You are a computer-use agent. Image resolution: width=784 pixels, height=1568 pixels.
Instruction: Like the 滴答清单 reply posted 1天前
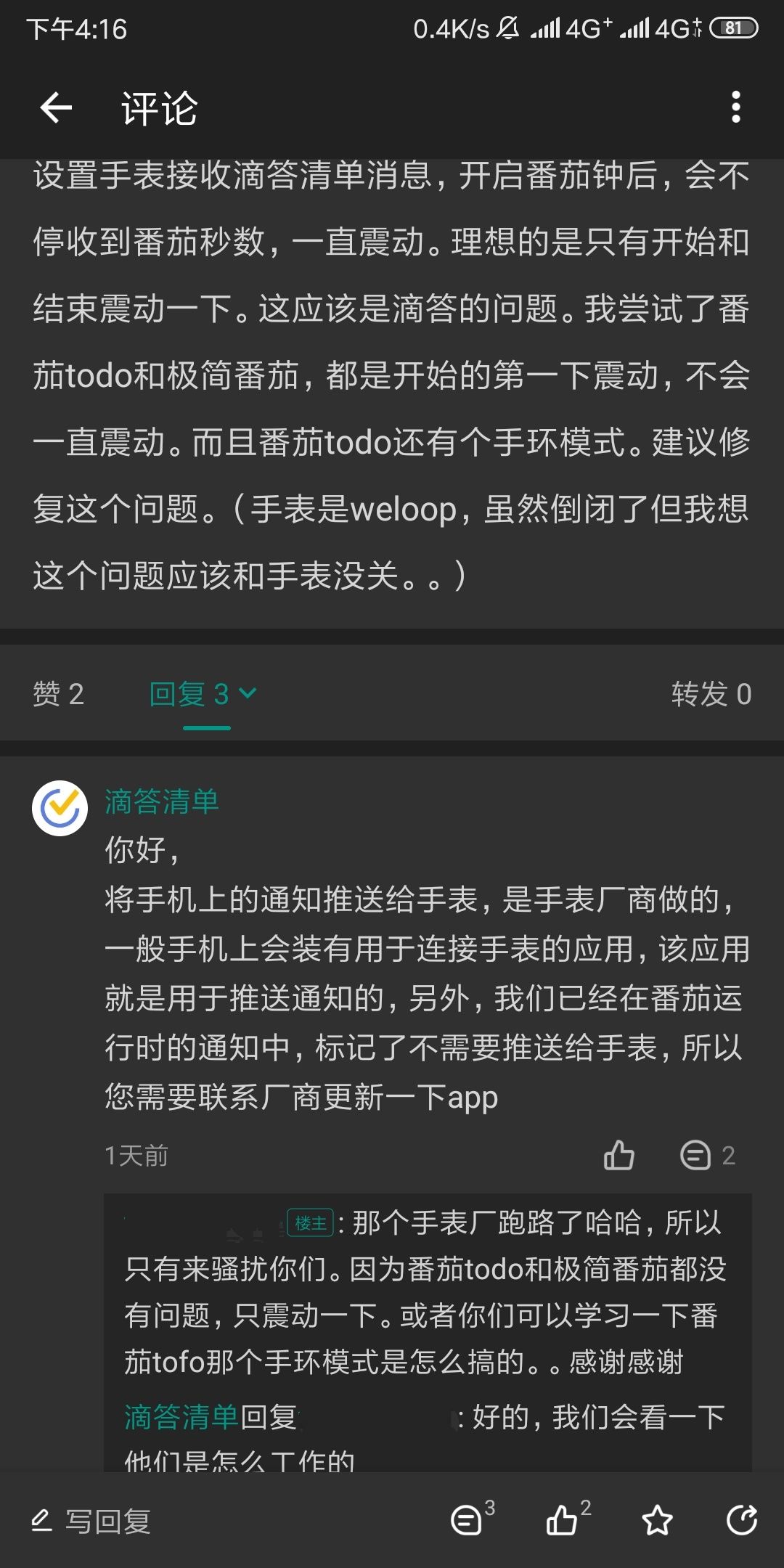pyautogui.click(x=619, y=1155)
